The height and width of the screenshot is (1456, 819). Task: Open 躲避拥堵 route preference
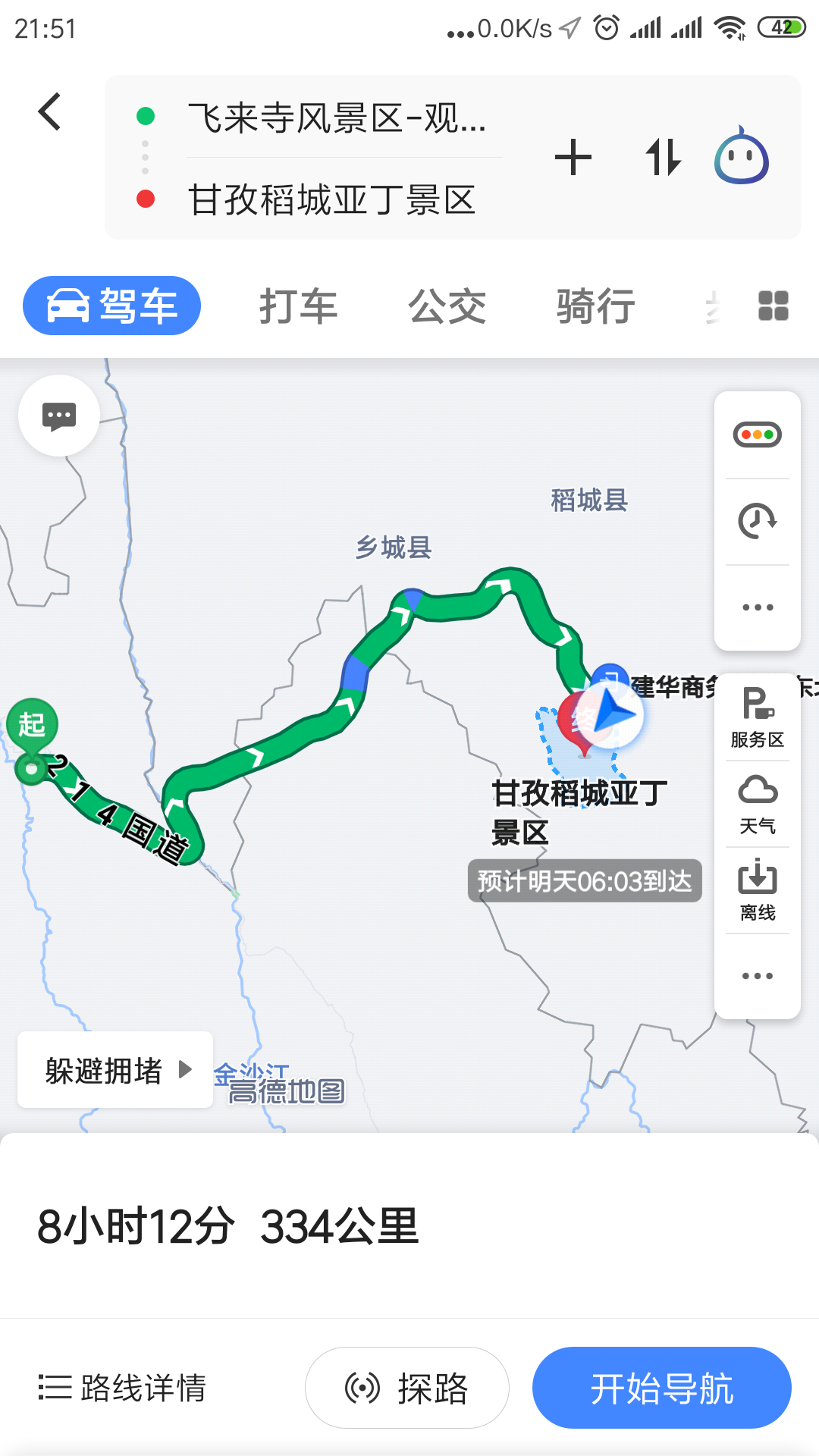click(x=115, y=1070)
